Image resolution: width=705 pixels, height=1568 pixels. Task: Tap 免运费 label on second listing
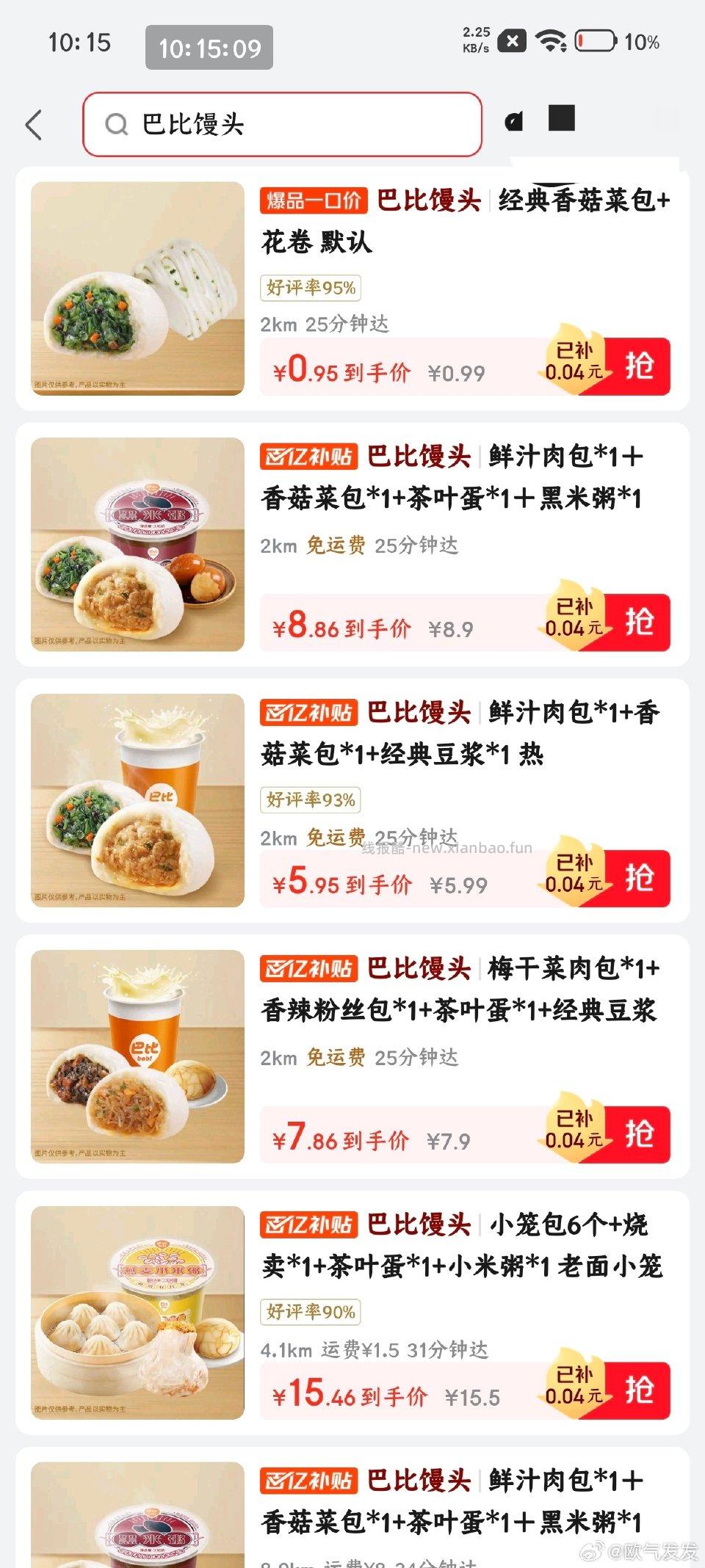click(337, 545)
